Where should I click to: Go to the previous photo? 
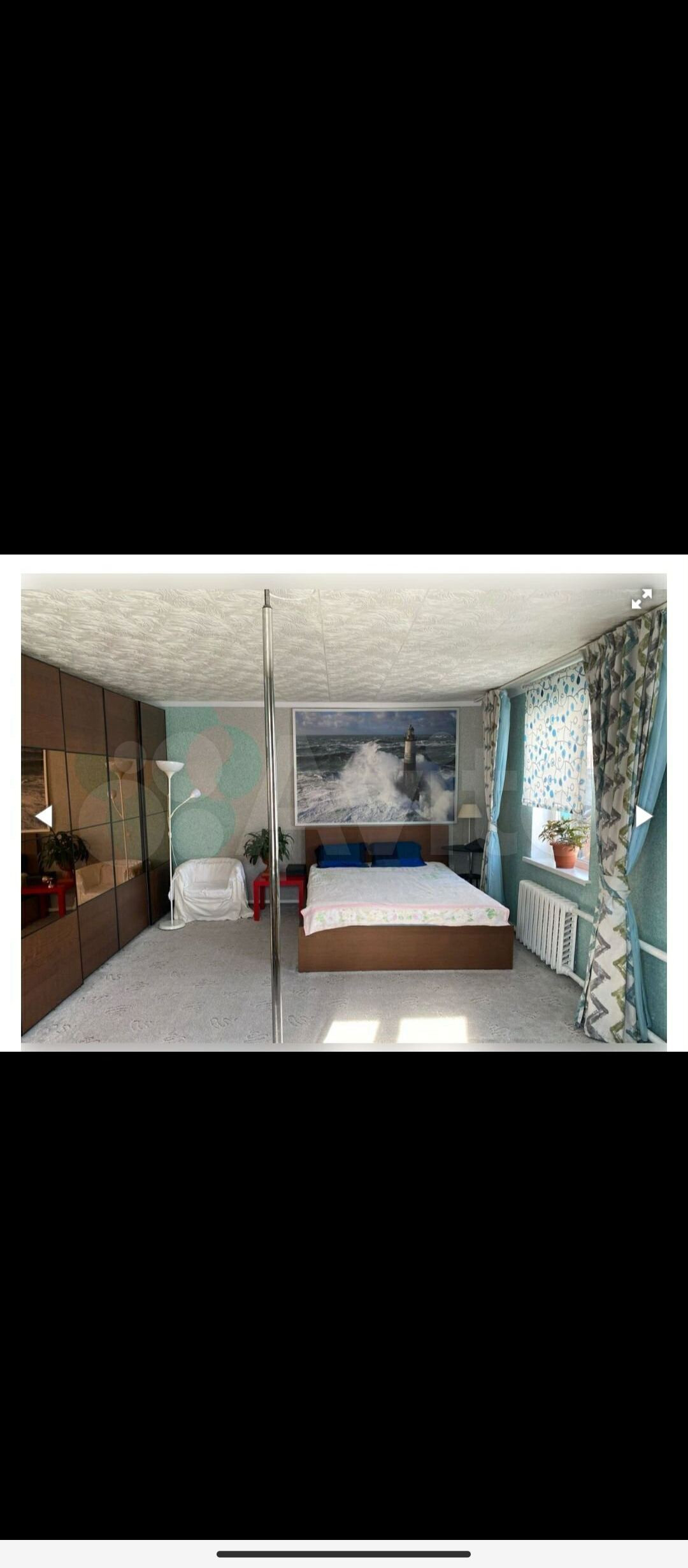[43, 816]
